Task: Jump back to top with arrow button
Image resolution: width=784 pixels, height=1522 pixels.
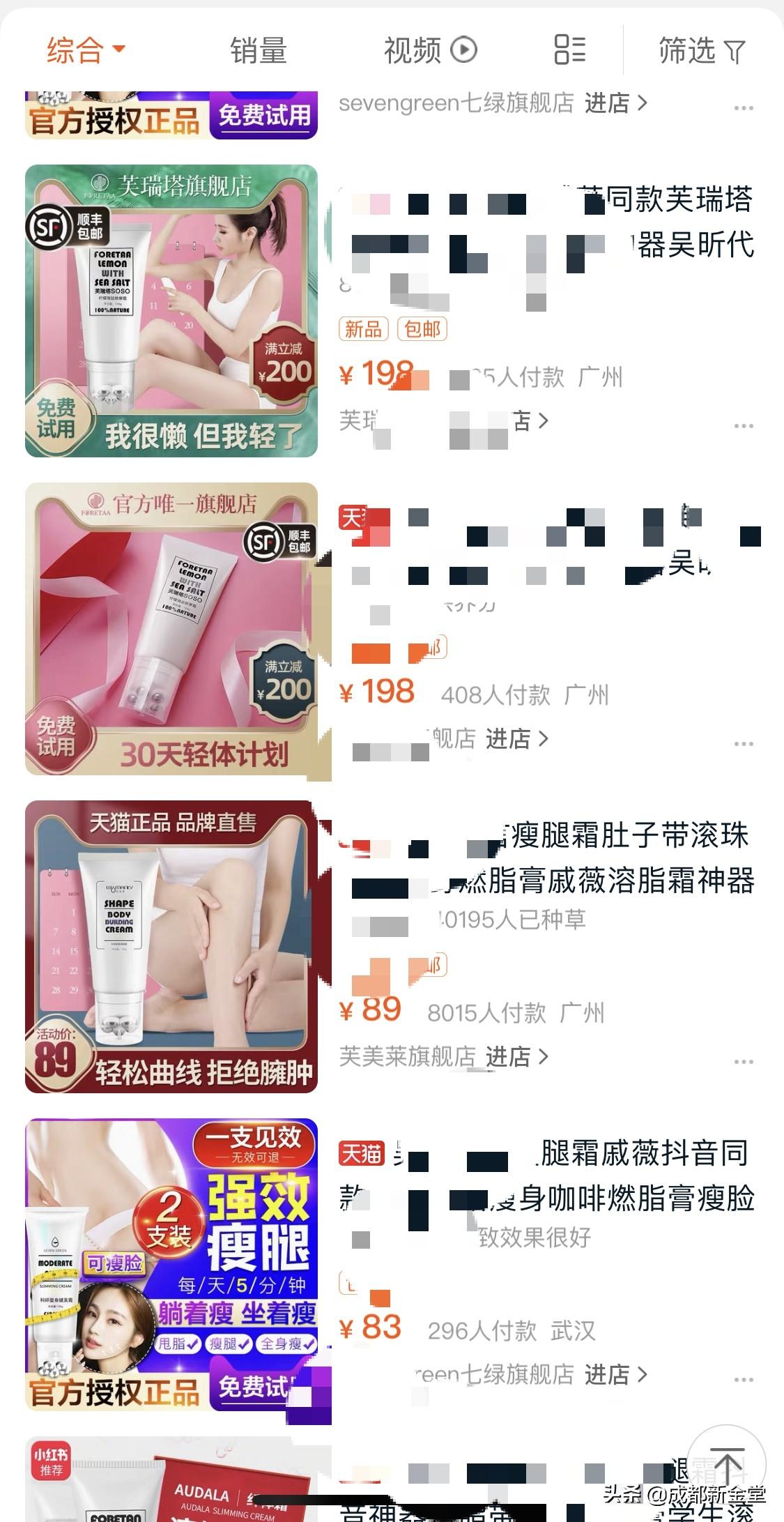Action: (x=727, y=1466)
